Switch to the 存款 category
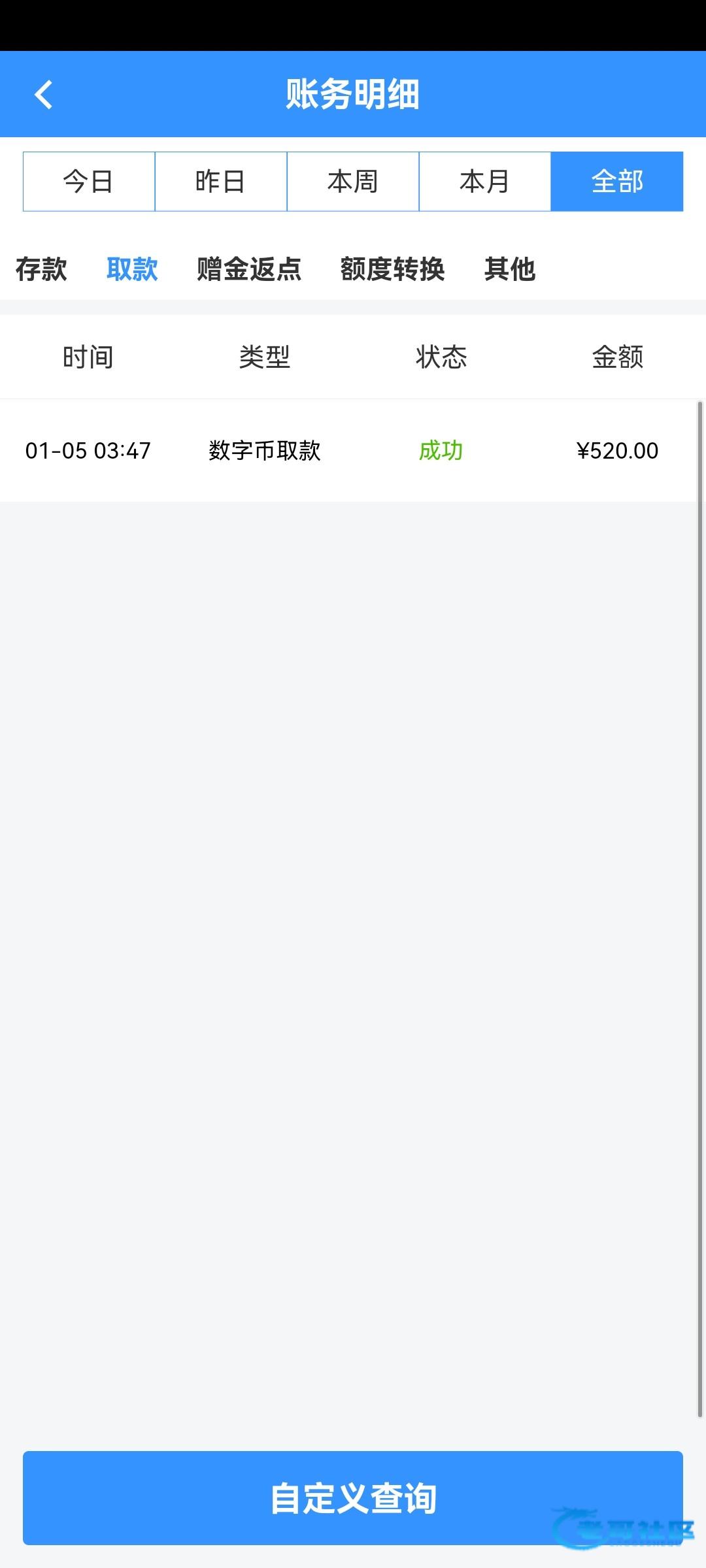706x1568 pixels. (x=41, y=269)
